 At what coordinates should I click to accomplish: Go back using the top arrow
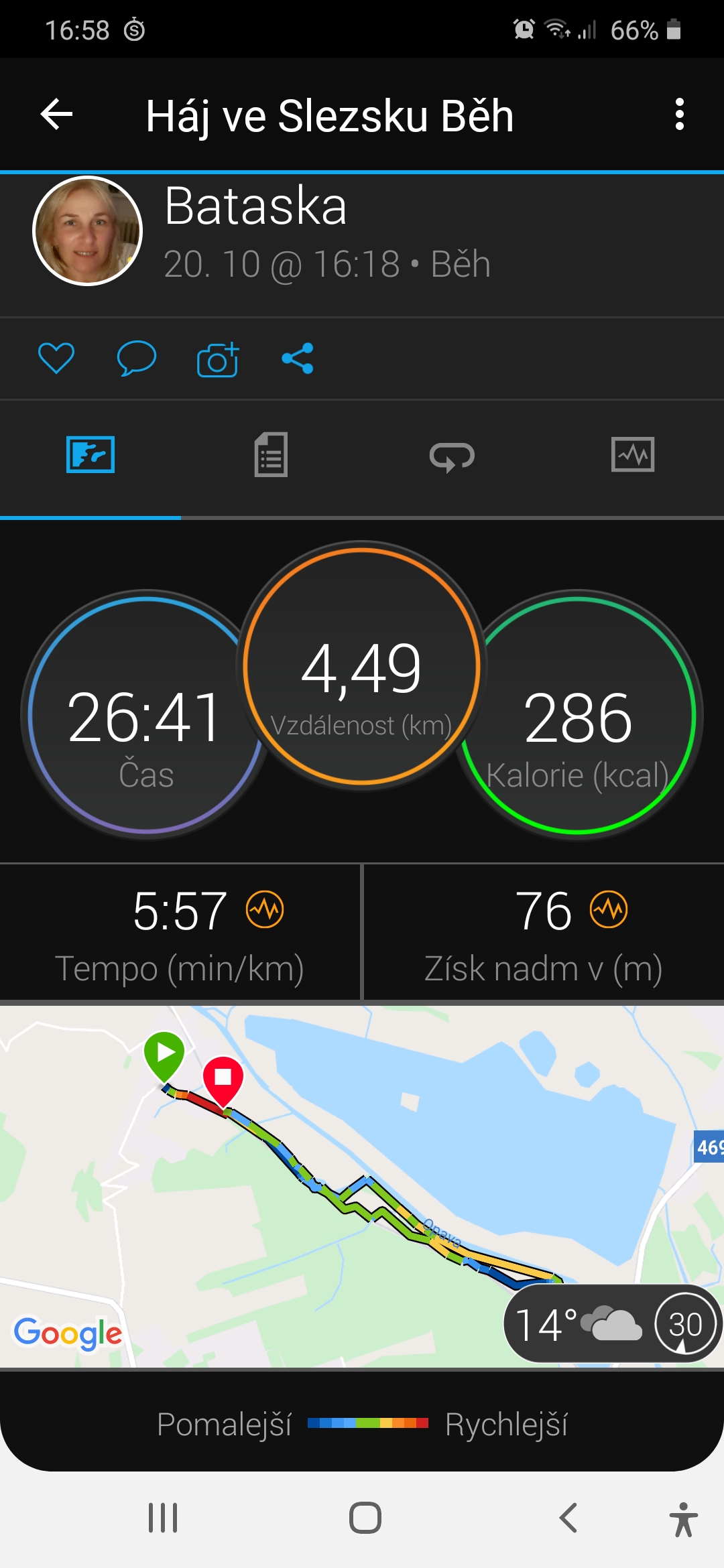point(56,115)
